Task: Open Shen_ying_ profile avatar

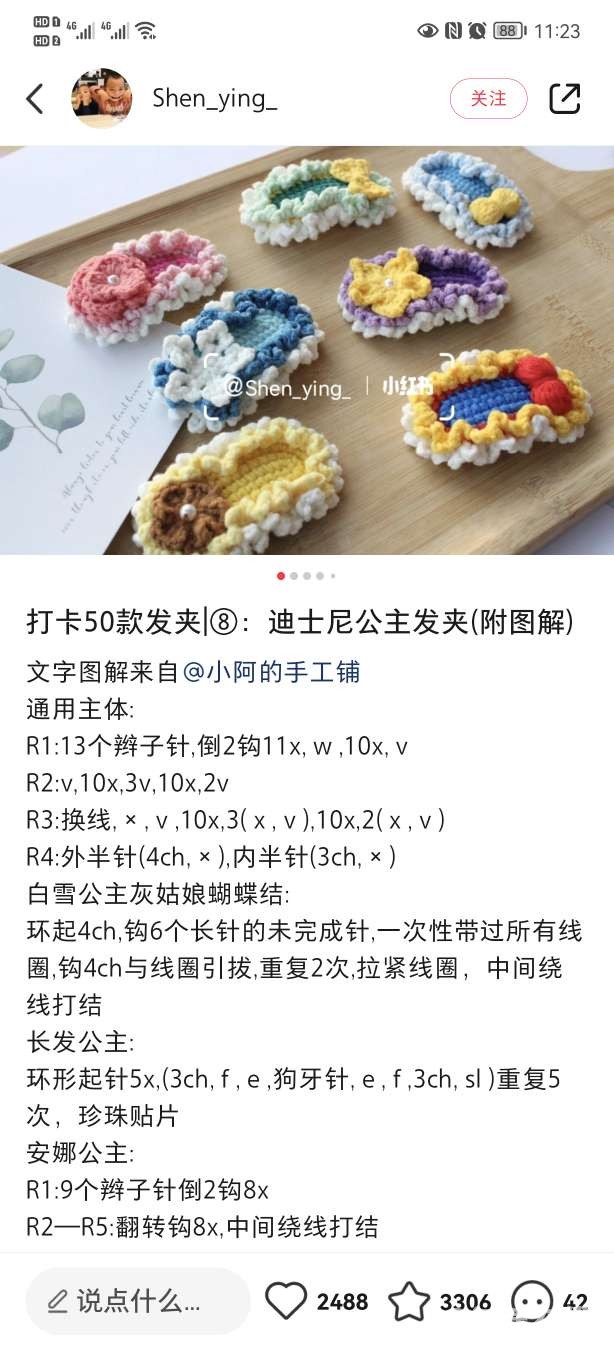Action: pyautogui.click(x=102, y=98)
